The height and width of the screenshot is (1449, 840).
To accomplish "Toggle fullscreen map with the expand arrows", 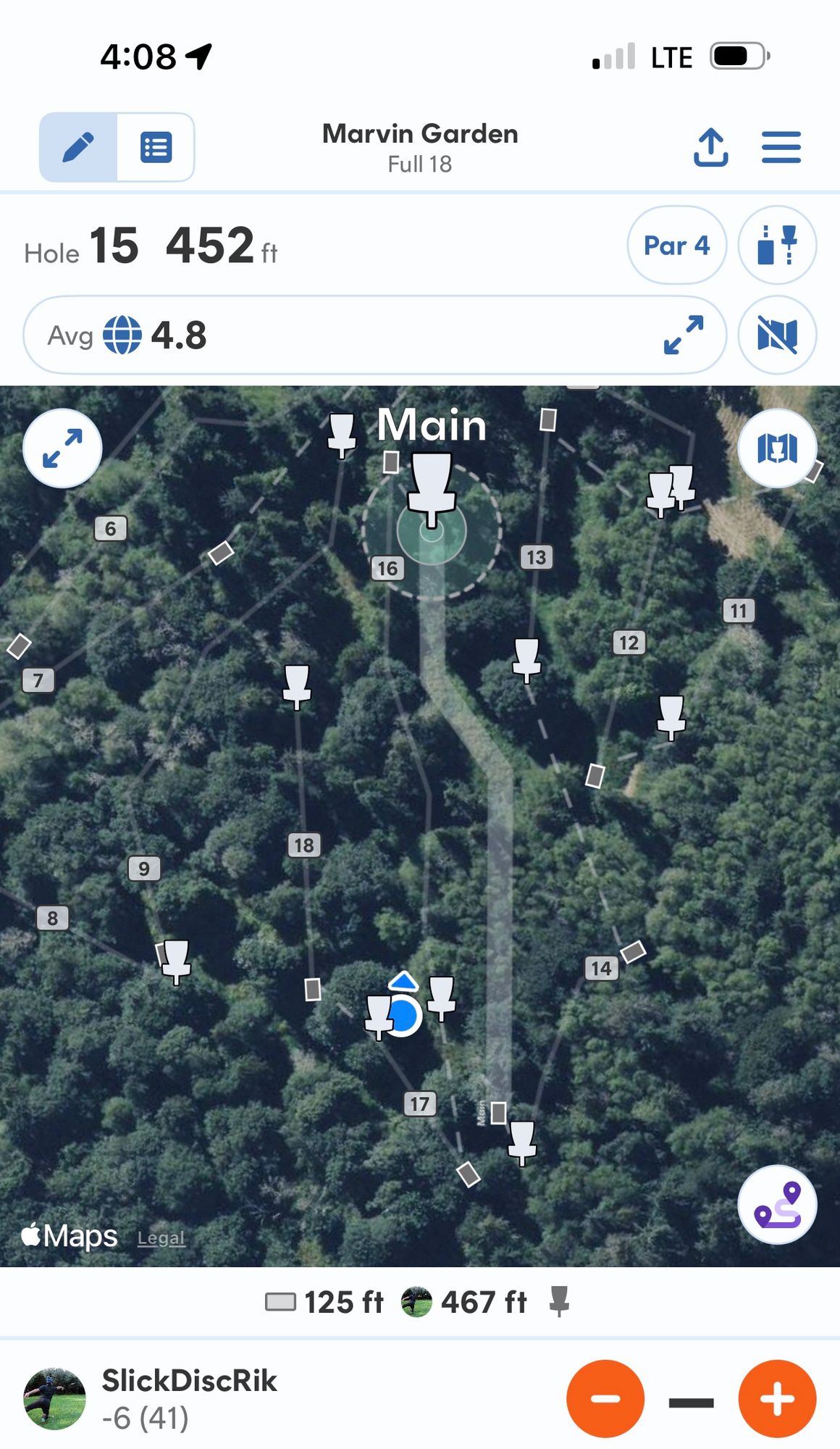I will 62,448.
